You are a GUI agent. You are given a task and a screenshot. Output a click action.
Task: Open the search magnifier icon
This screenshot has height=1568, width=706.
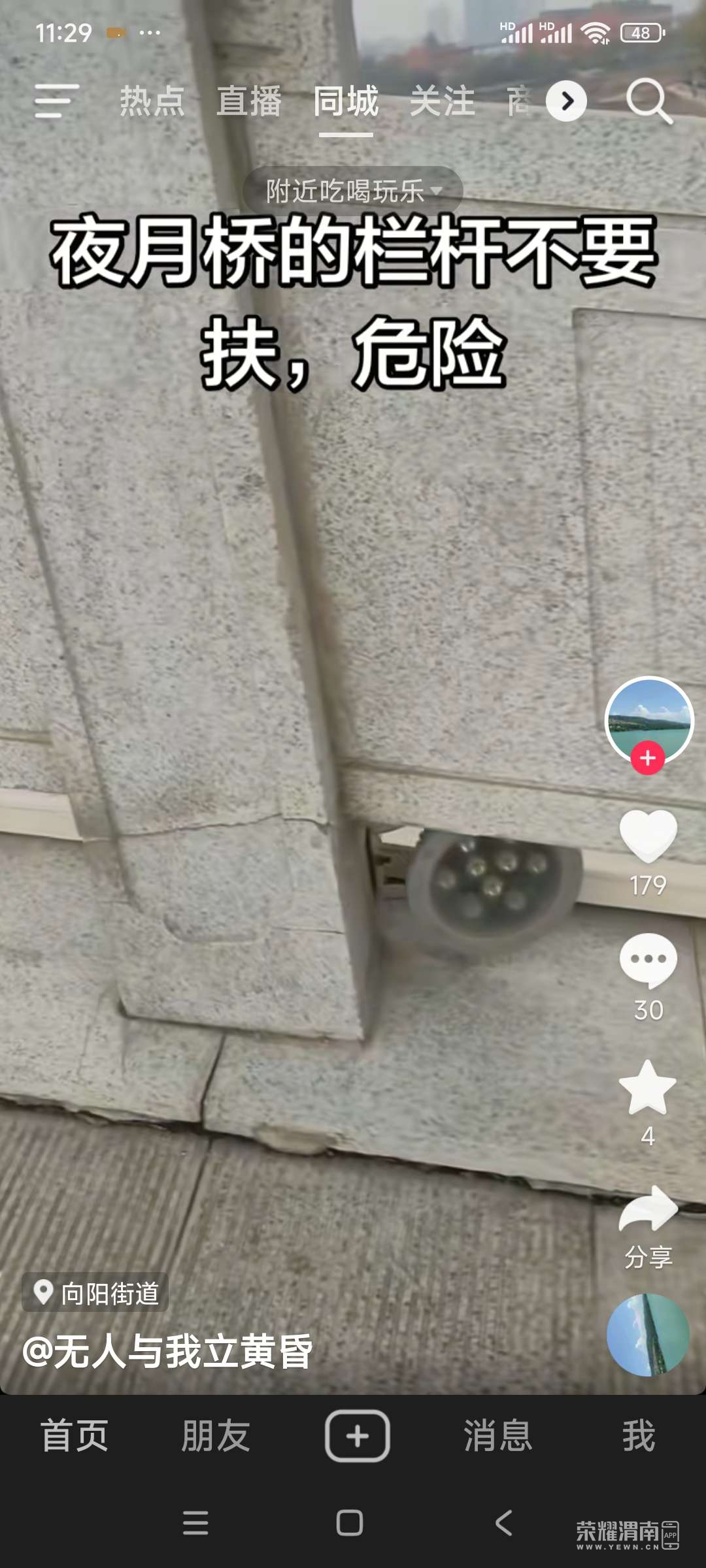click(x=648, y=101)
